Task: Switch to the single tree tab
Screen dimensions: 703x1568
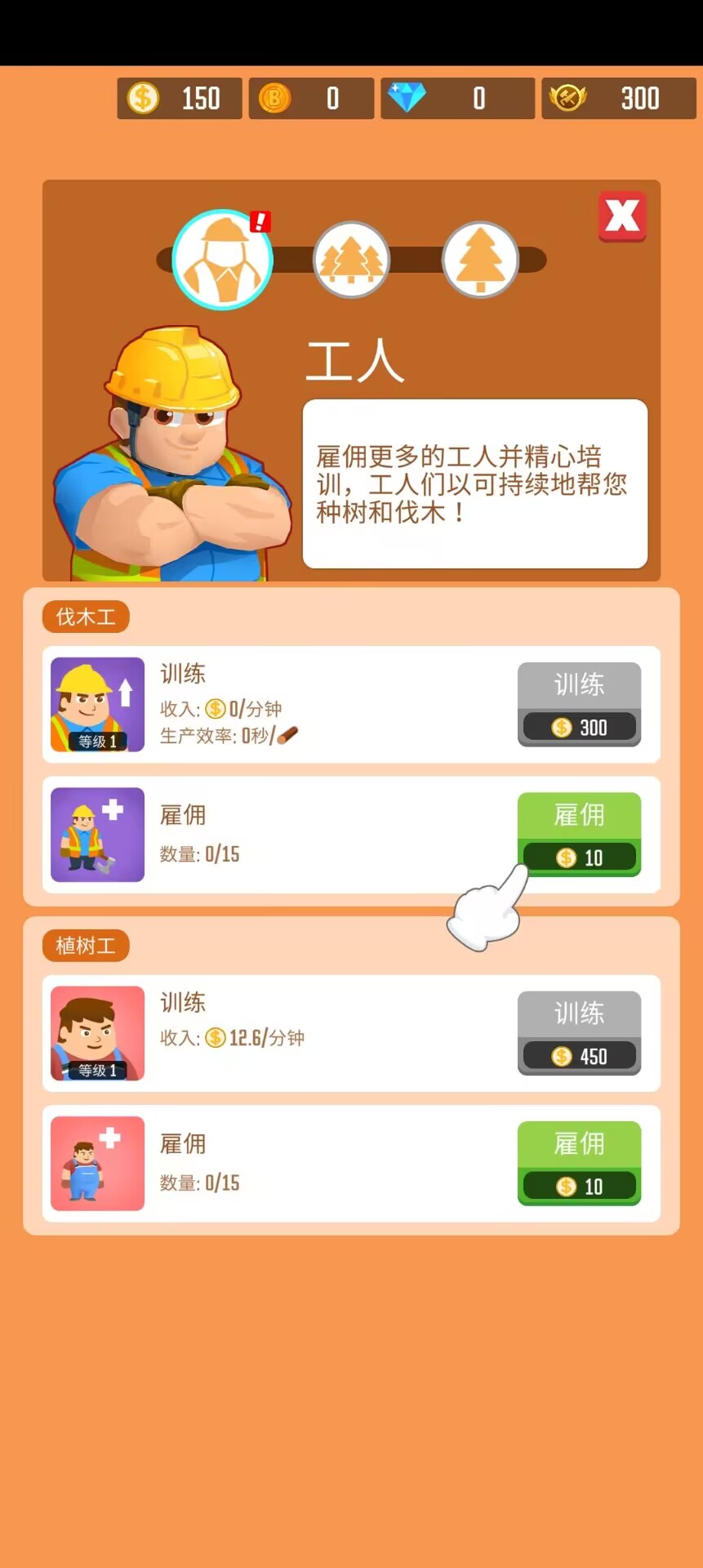Action: click(x=481, y=260)
